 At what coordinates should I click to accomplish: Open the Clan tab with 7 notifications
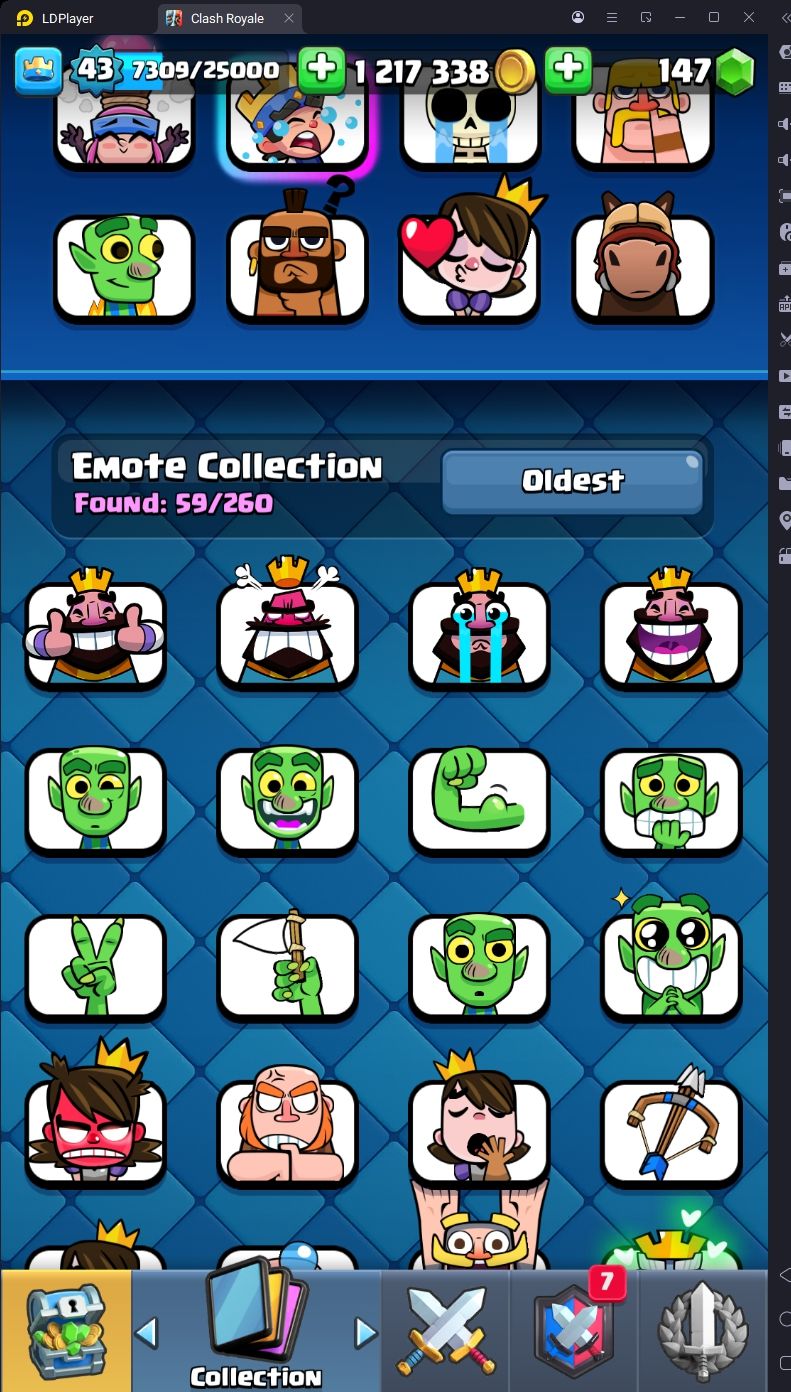pos(573,1331)
